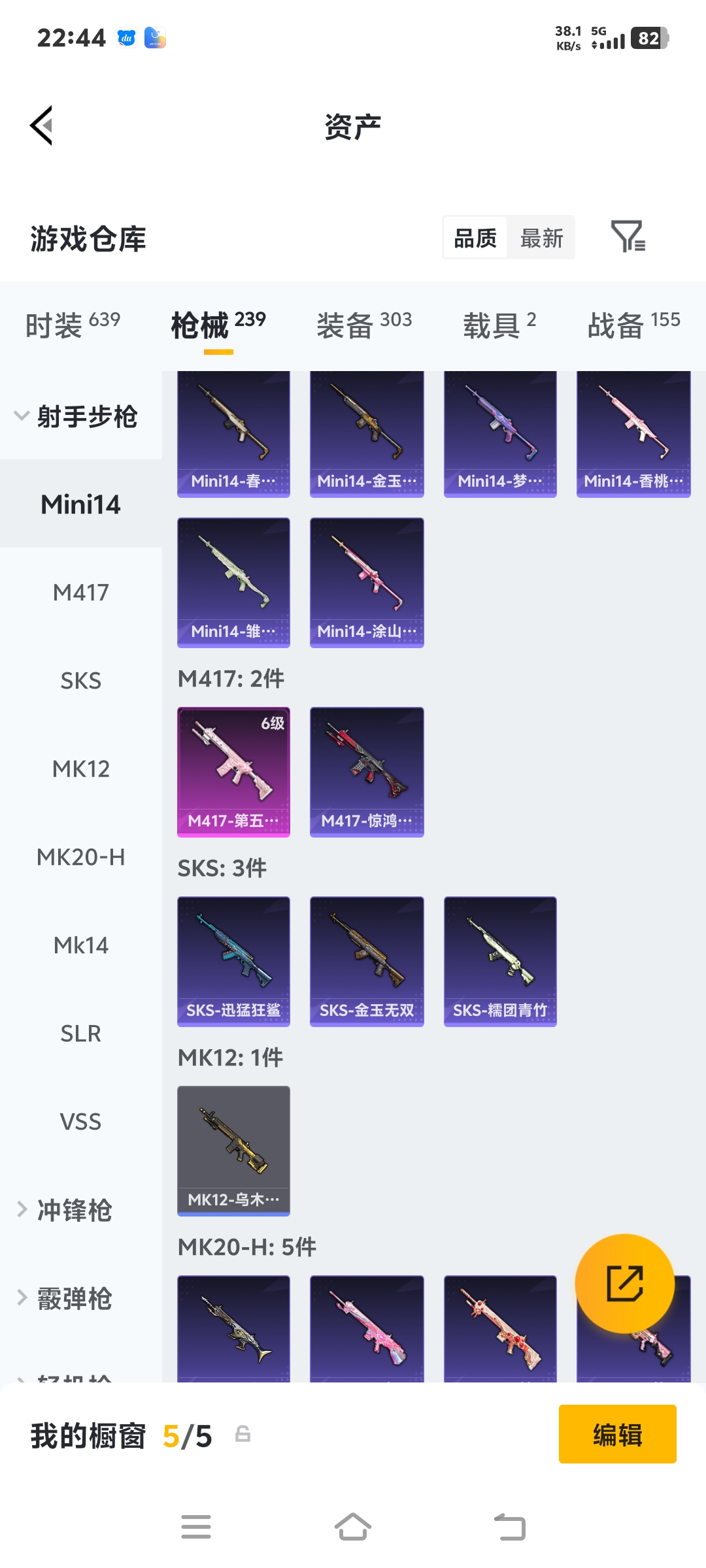This screenshot has width=706, height=1568.
Task: Open the filter icon next to 最新
Action: click(x=628, y=237)
